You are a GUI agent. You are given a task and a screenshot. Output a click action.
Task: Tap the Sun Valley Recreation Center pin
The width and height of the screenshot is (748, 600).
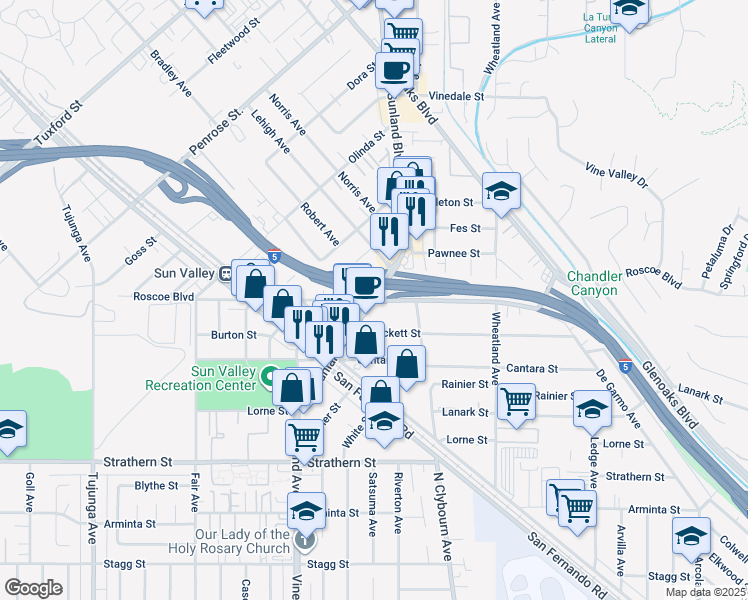(270, 377)
